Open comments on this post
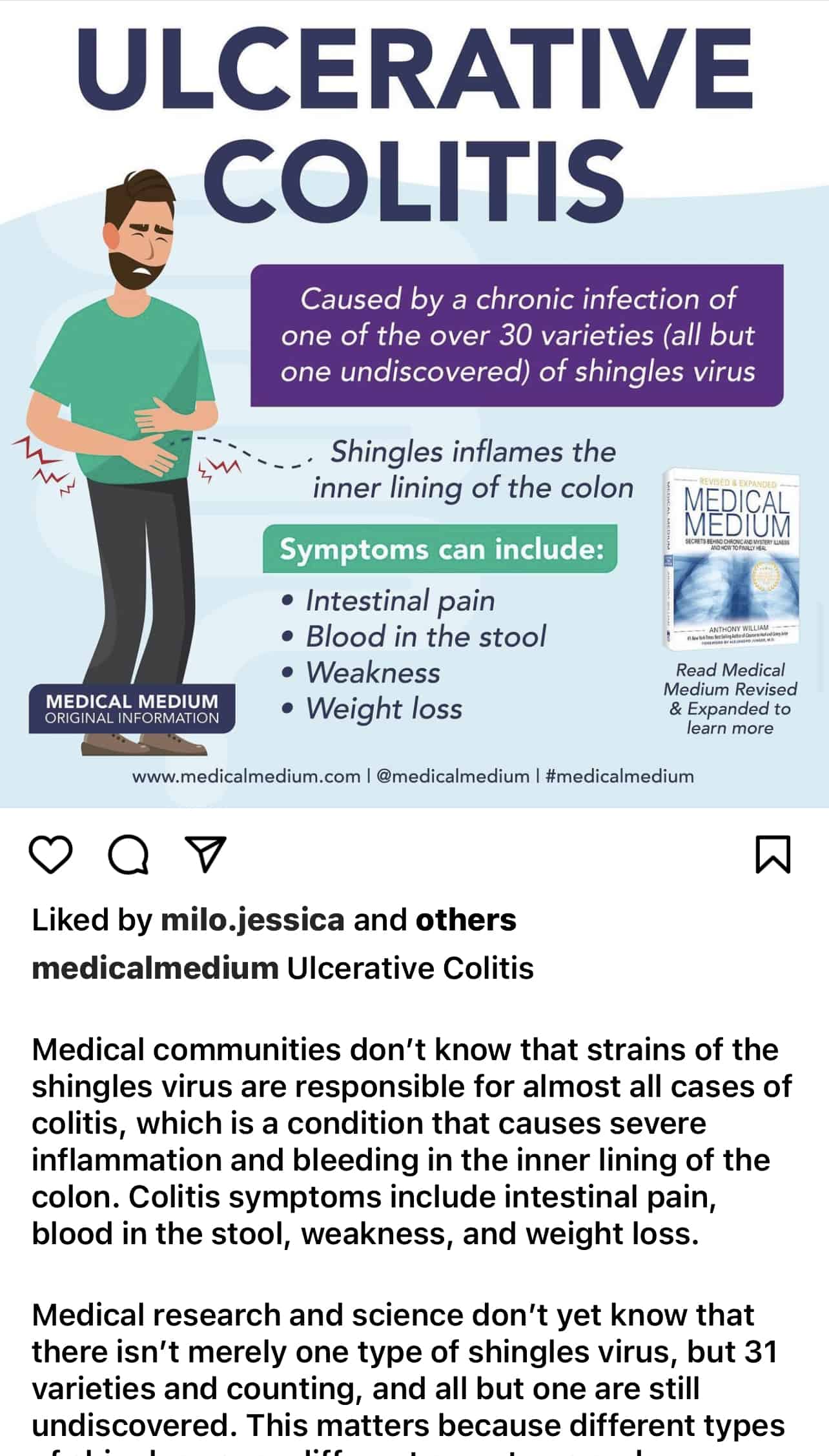This screenshot has width=829, height=1456. tap(128, 854)
